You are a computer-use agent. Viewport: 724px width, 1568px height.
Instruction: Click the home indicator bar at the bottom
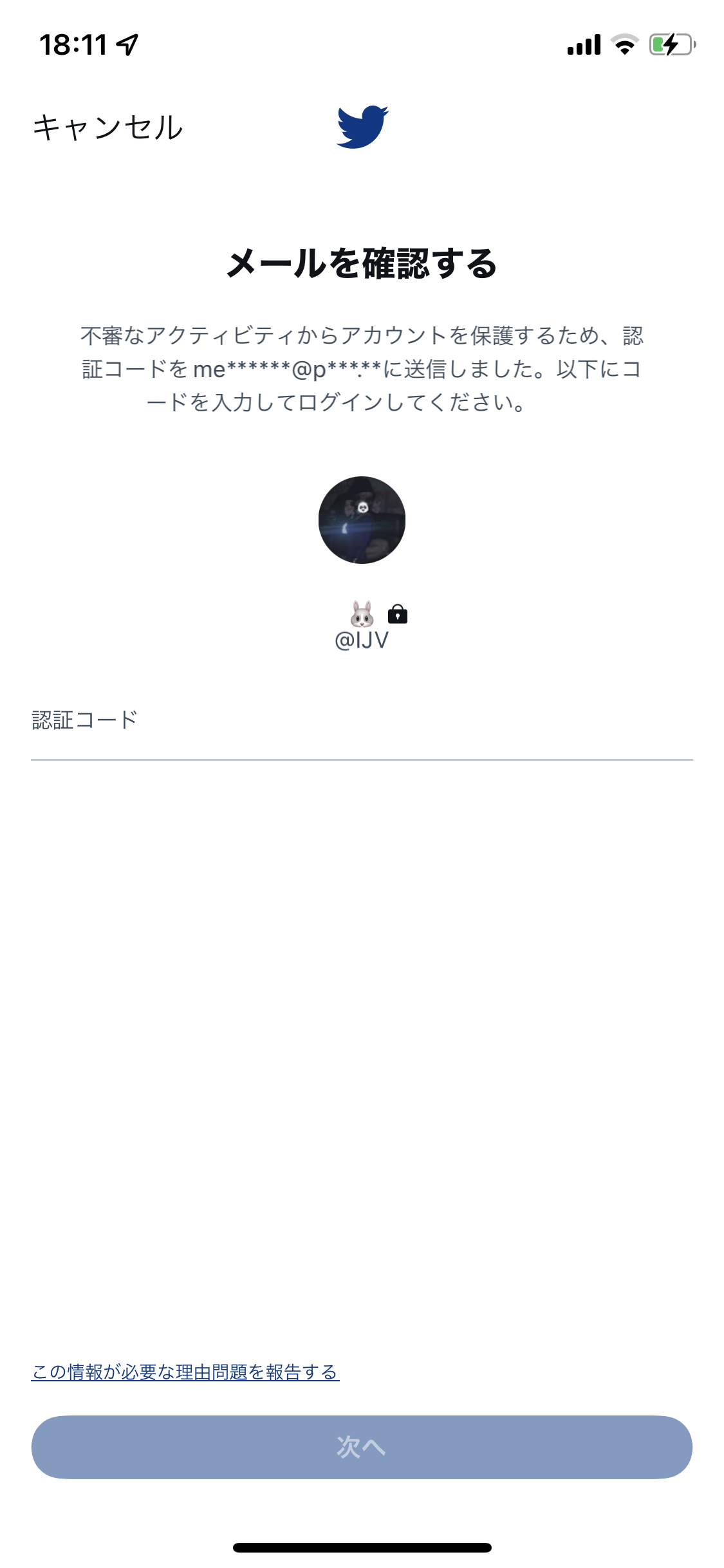tap(362, 1547)
